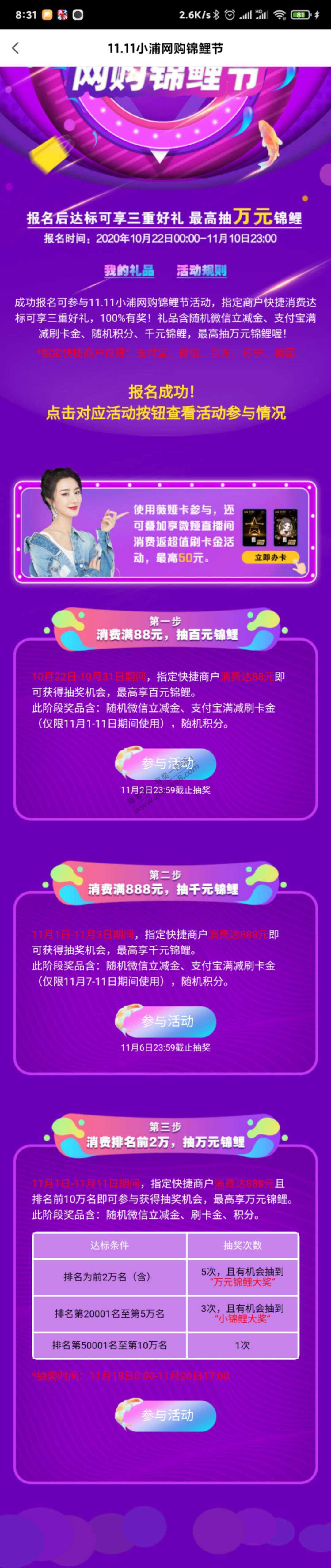The image size is (331, 1568).
Task: Tap 立即办卡 on the 薇娅卡 banner
Action: pyautogui.click(x=269, y=557)
